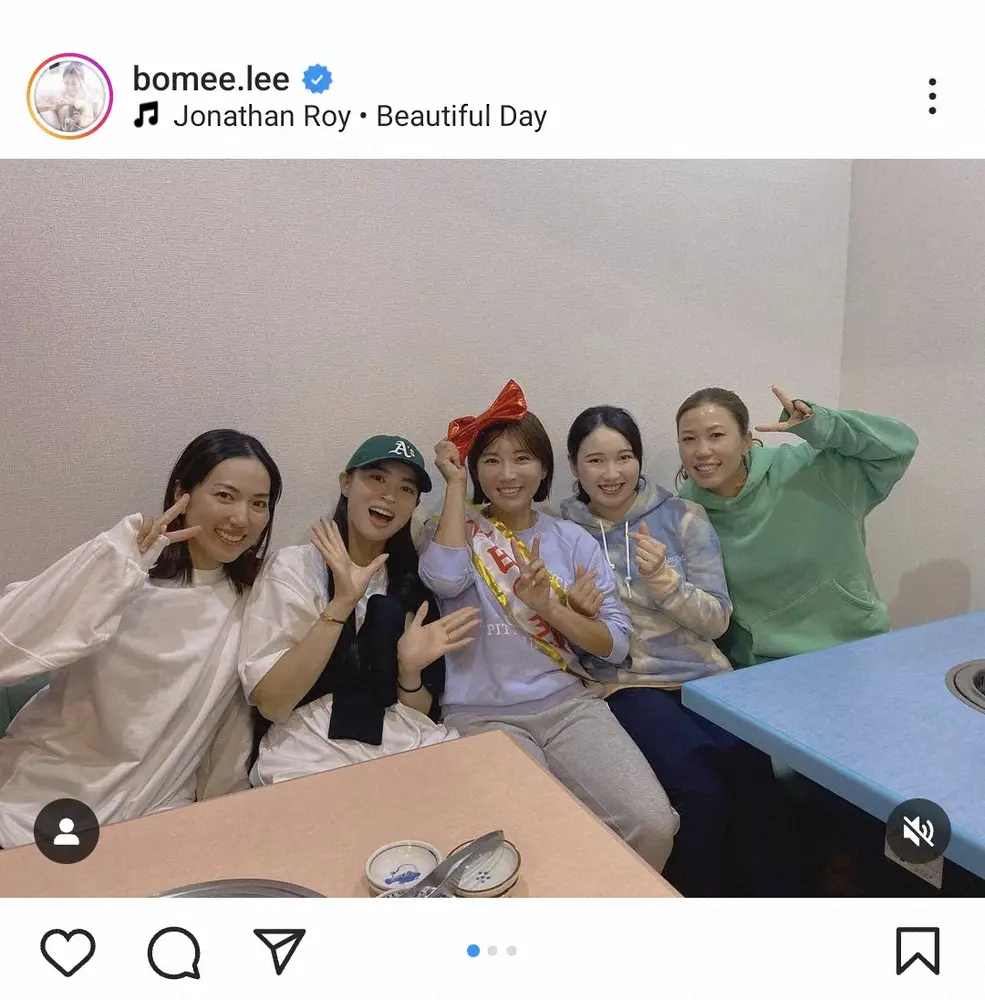This screenshot has height=1000, width=985.
Task: Like this post with the heart
Action: tap(68, 950)
